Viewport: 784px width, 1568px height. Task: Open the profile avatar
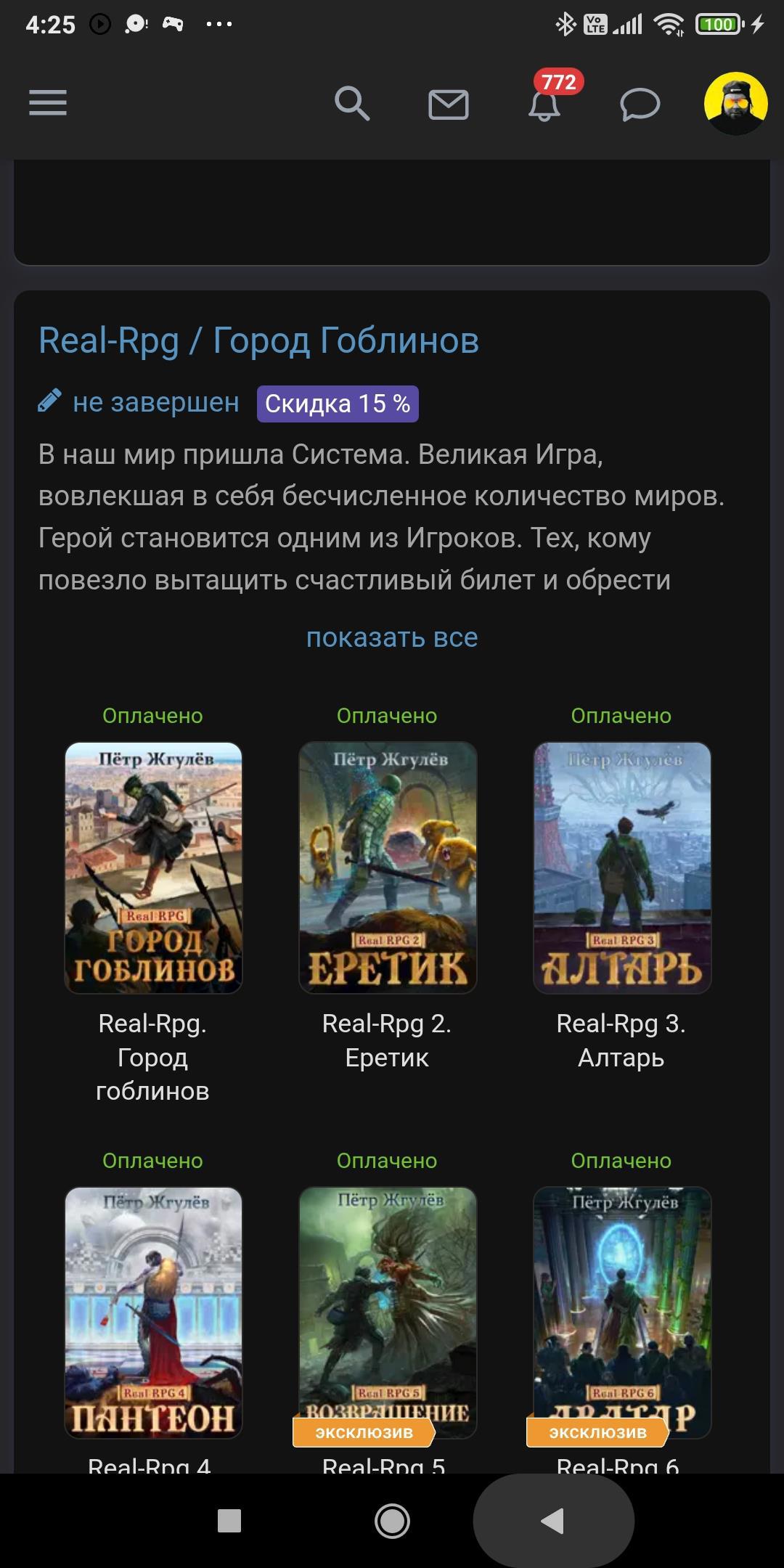click(x=735, y=103)
